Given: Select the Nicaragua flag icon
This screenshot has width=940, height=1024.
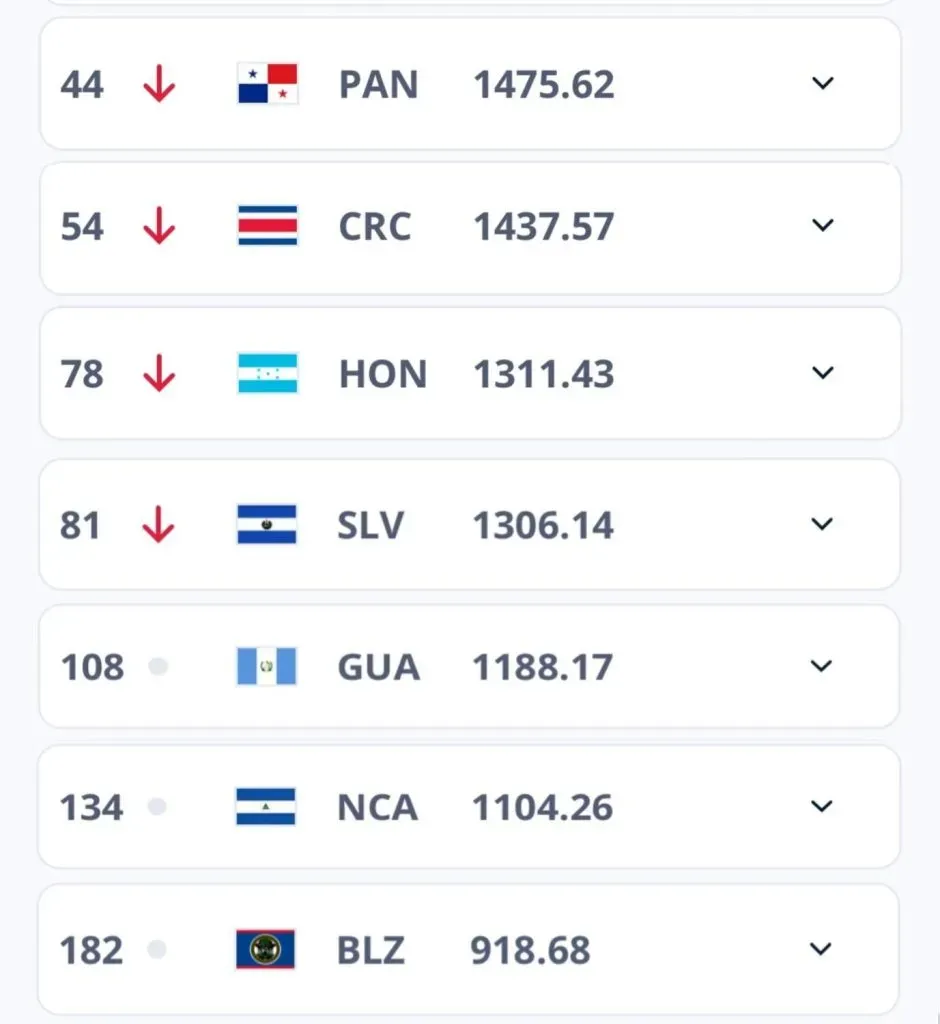Looking at the screenshot, I should [x=264, y=807].
